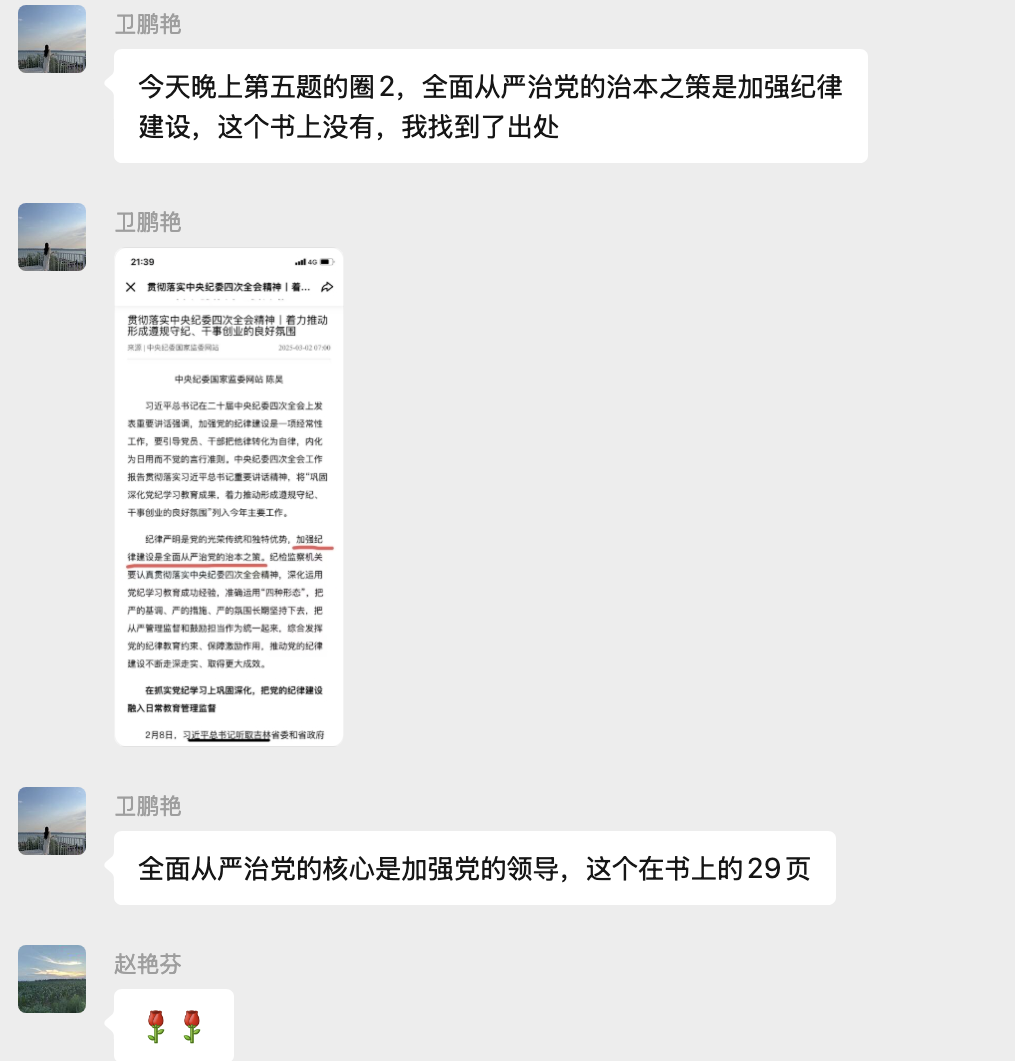Tap 赵艳芬's avatar to view her profile

[52, 979]
